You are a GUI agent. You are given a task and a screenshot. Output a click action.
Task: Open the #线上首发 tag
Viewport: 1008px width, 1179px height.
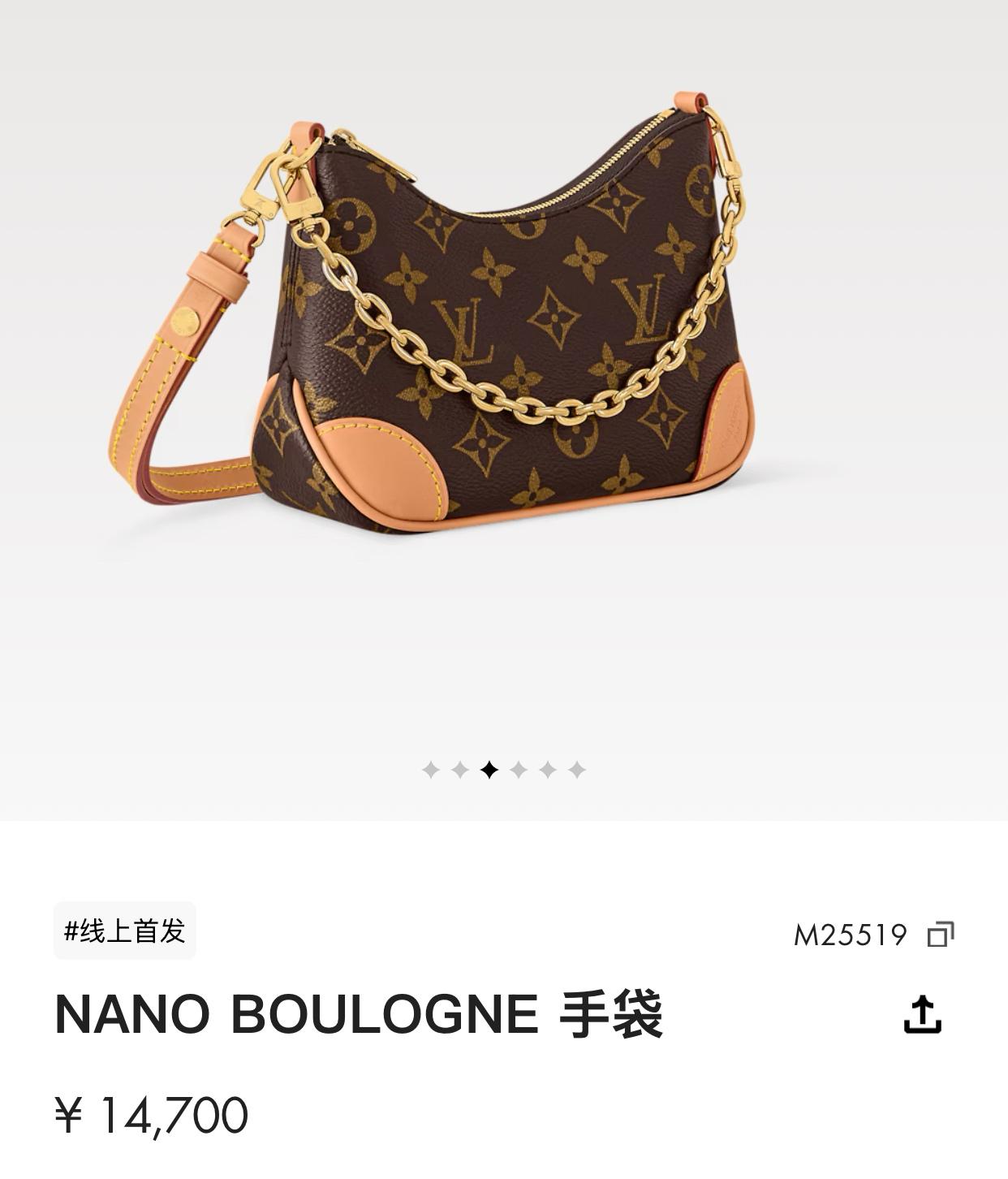click(x=125, y=931)
